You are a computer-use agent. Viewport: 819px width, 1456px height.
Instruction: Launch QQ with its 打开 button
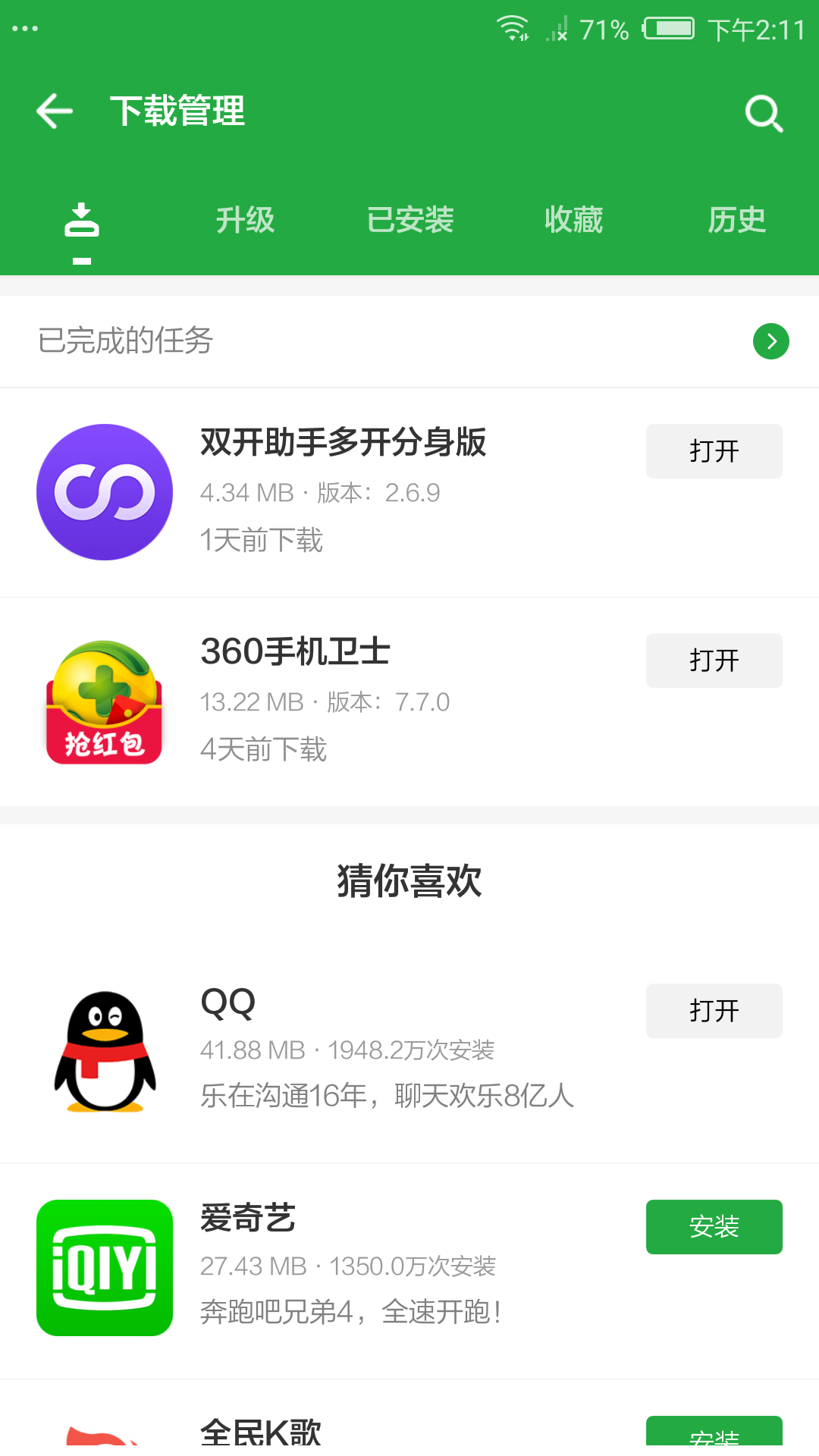(x=714, y=1011)
